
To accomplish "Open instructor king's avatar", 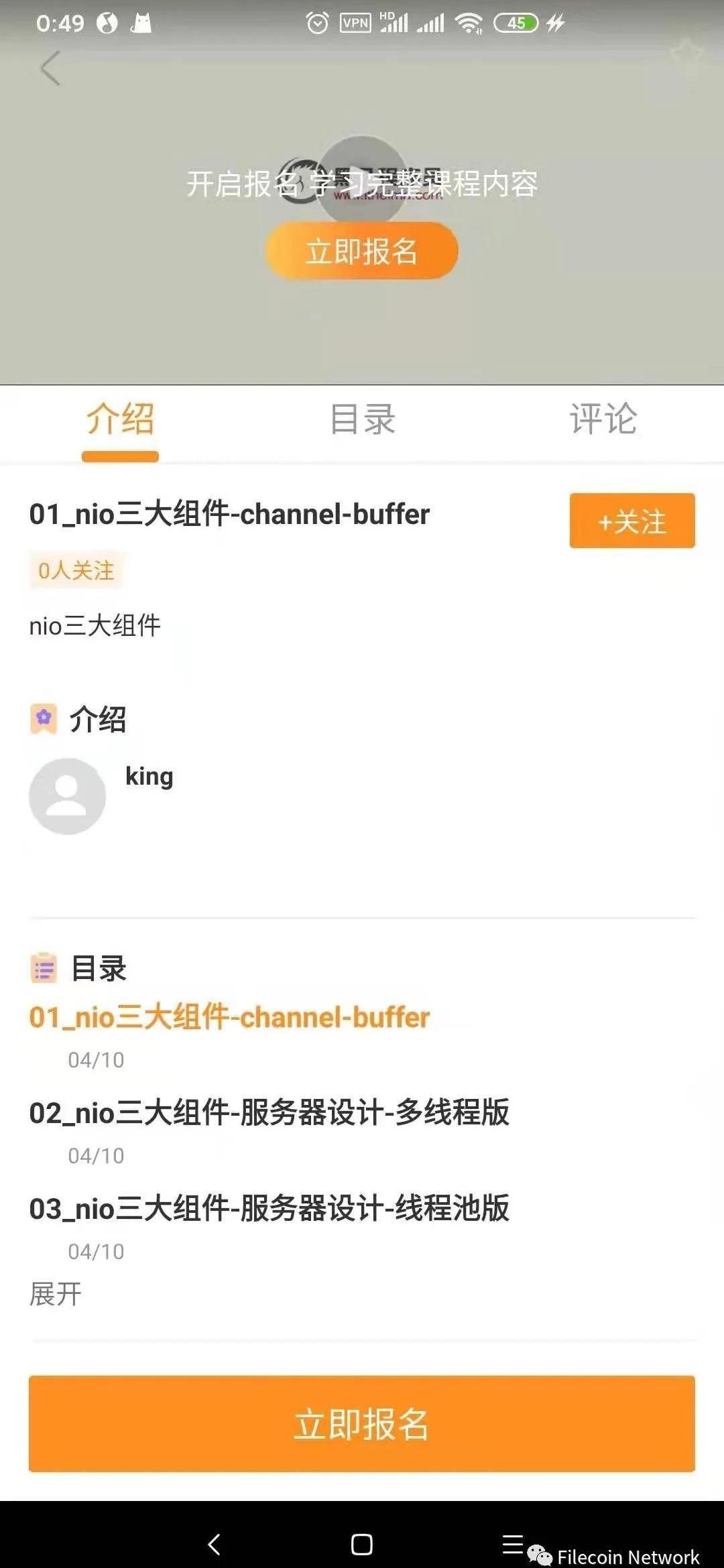I will (x=68, y=796).
